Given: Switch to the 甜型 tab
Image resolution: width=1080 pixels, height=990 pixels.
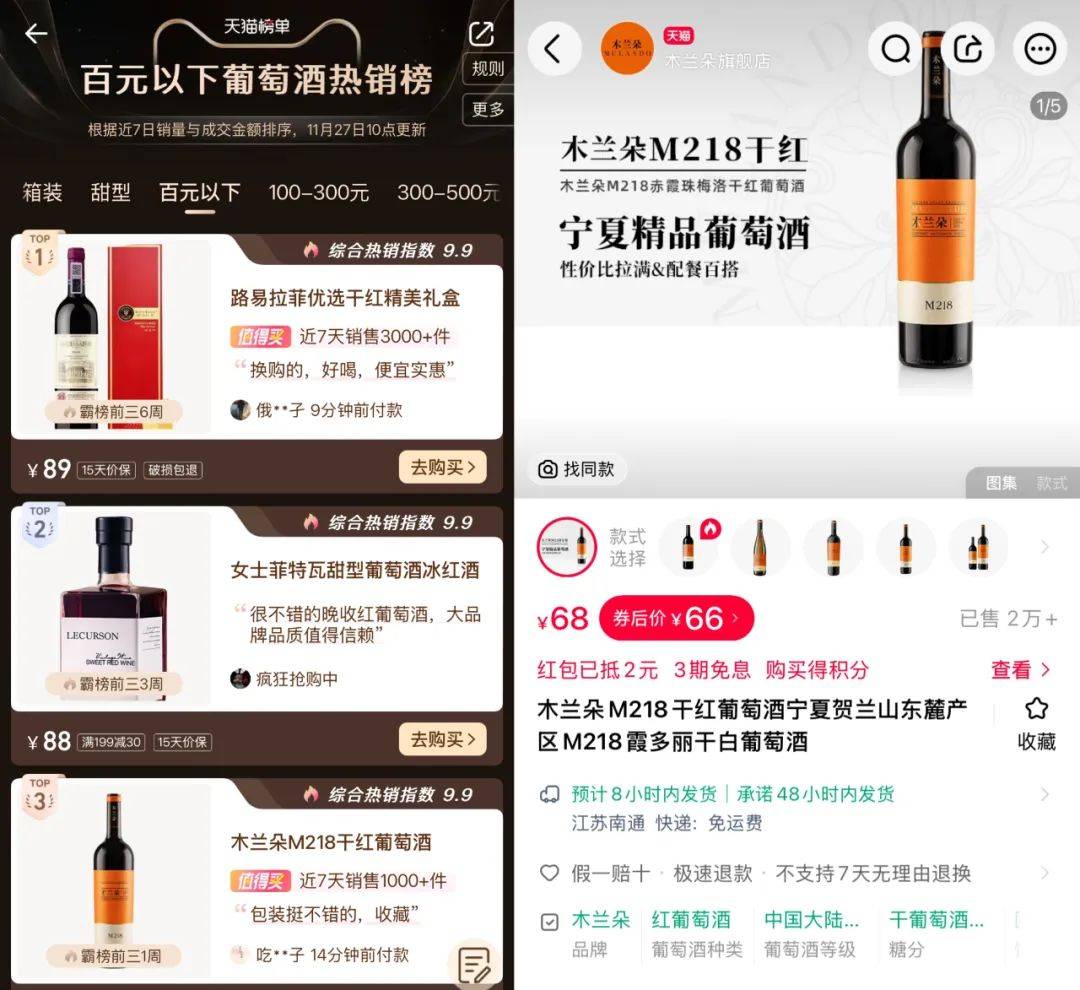Looking at the screenshot, I should click(110, 192).
